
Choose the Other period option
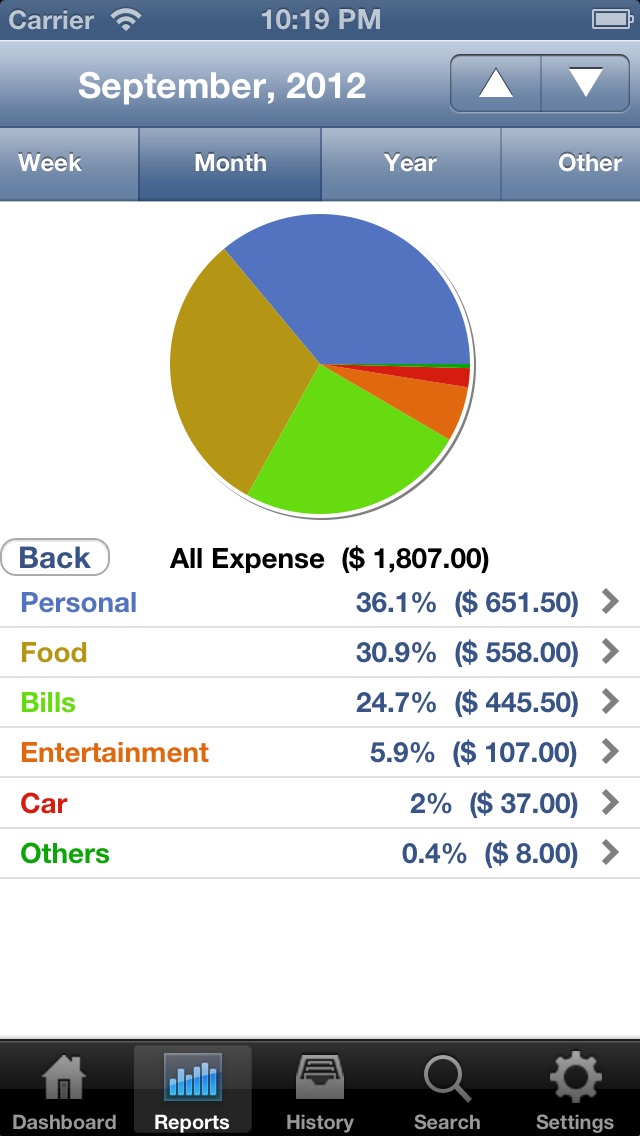point(570,164)
